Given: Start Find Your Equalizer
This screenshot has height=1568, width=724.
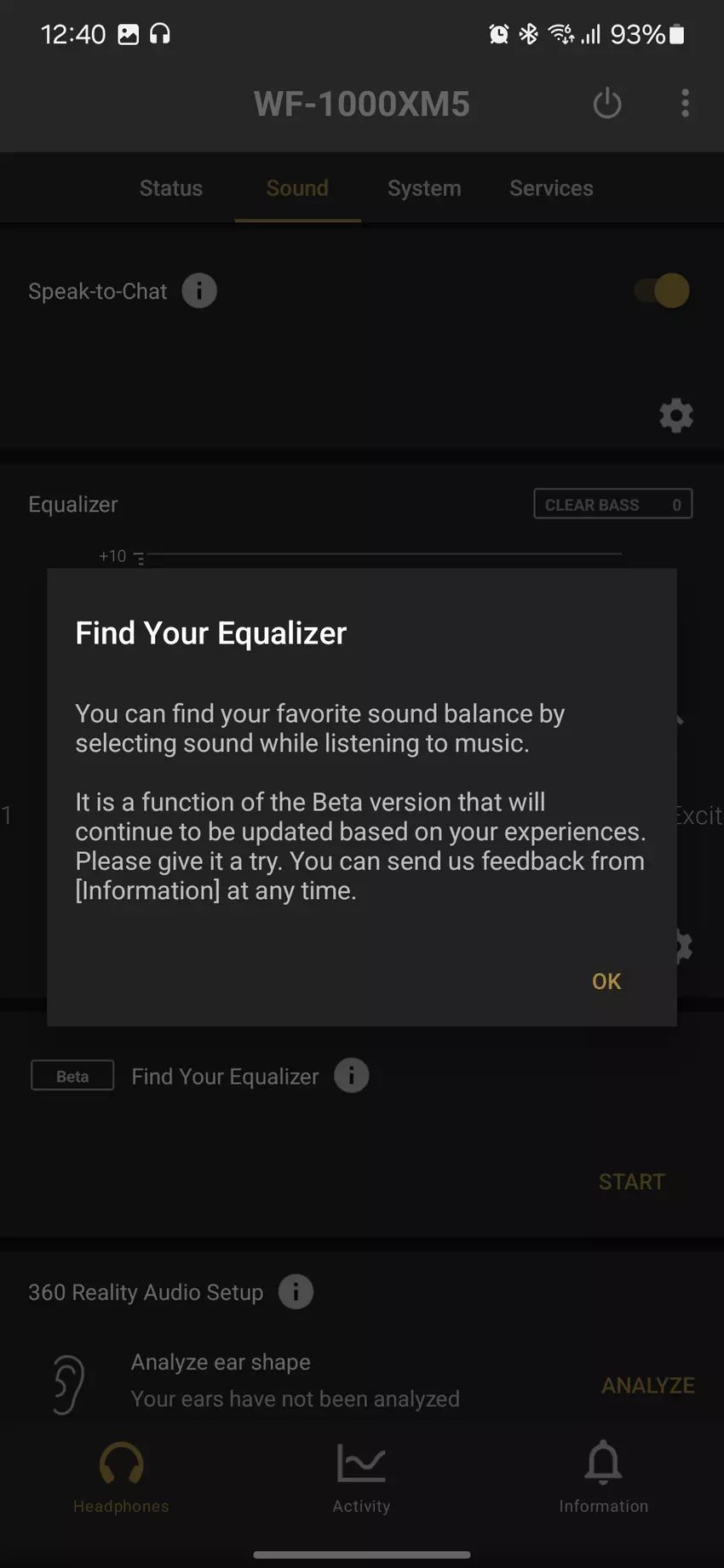Looking at the screenshot, I should pyautogui.click(x=631, y=1182).
